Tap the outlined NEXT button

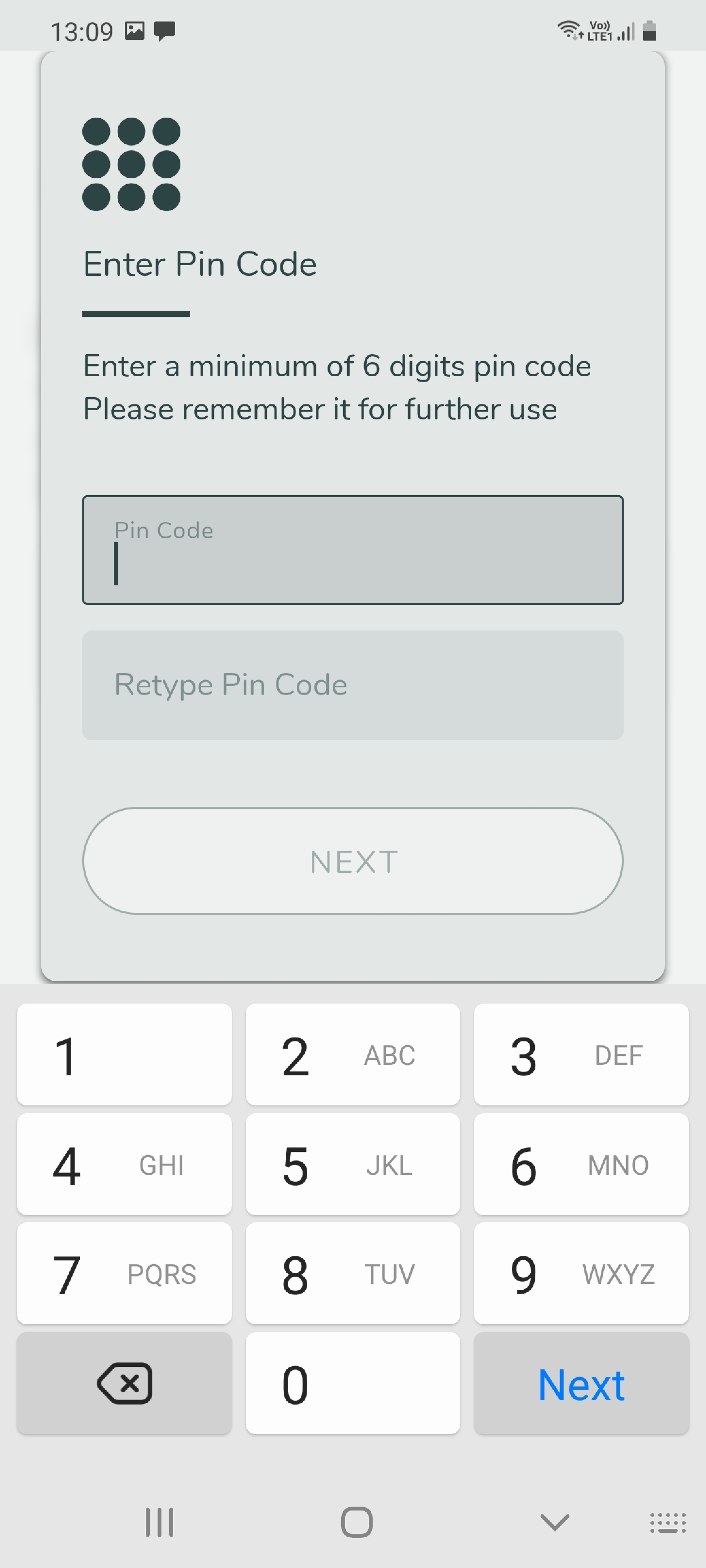click(x=353, y=861)
